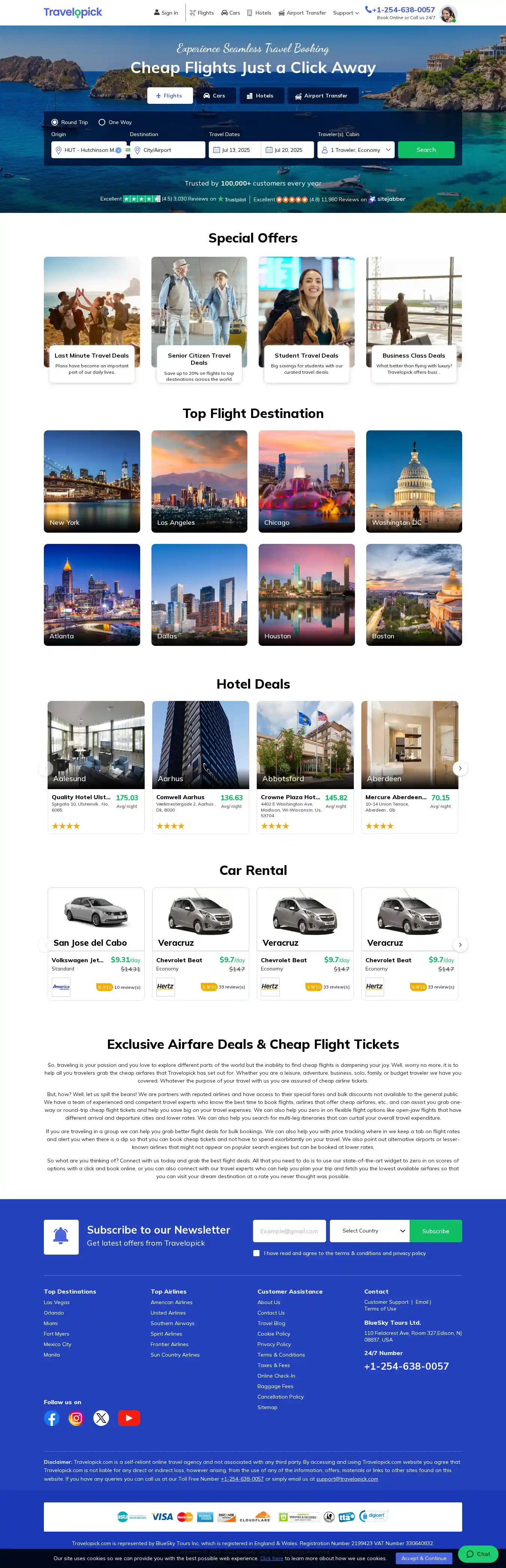Tap the green Search button
The width and height of the screenshot is (506, 1568).
tap(426, 150)
